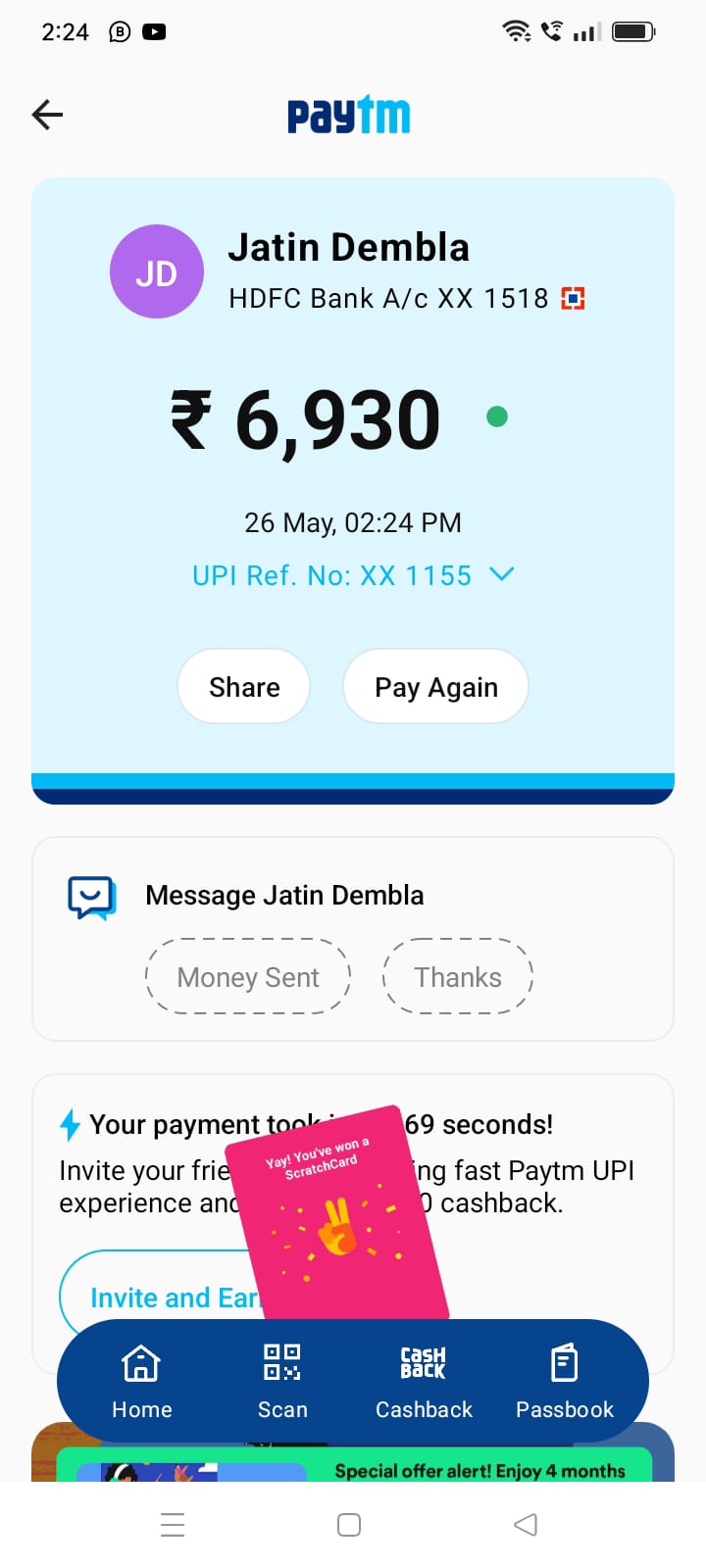706x1568 pixels.
Task: Switch to the Home tab
Action: 141,1381
